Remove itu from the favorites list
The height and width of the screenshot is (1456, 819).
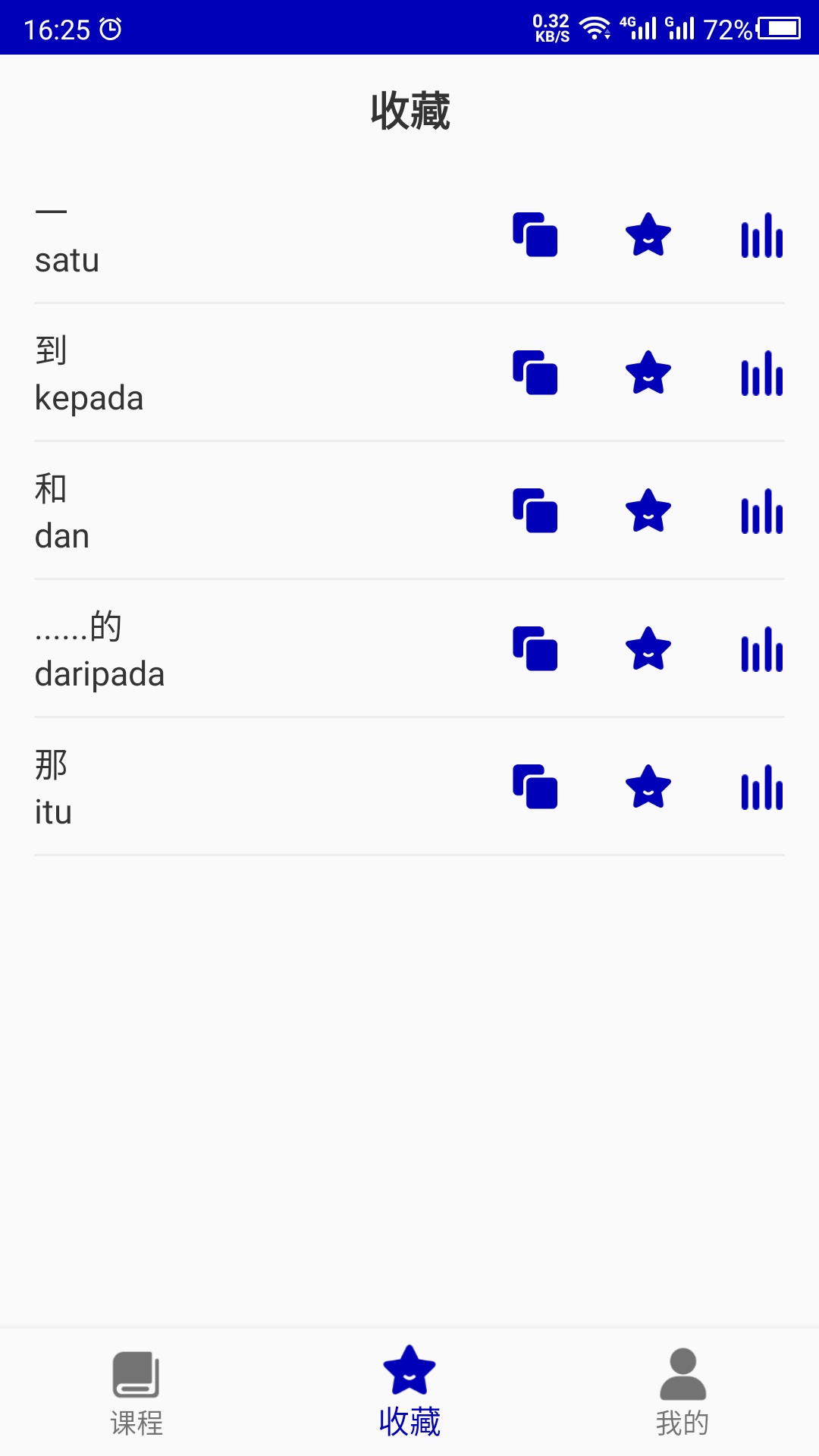[648, 787]
